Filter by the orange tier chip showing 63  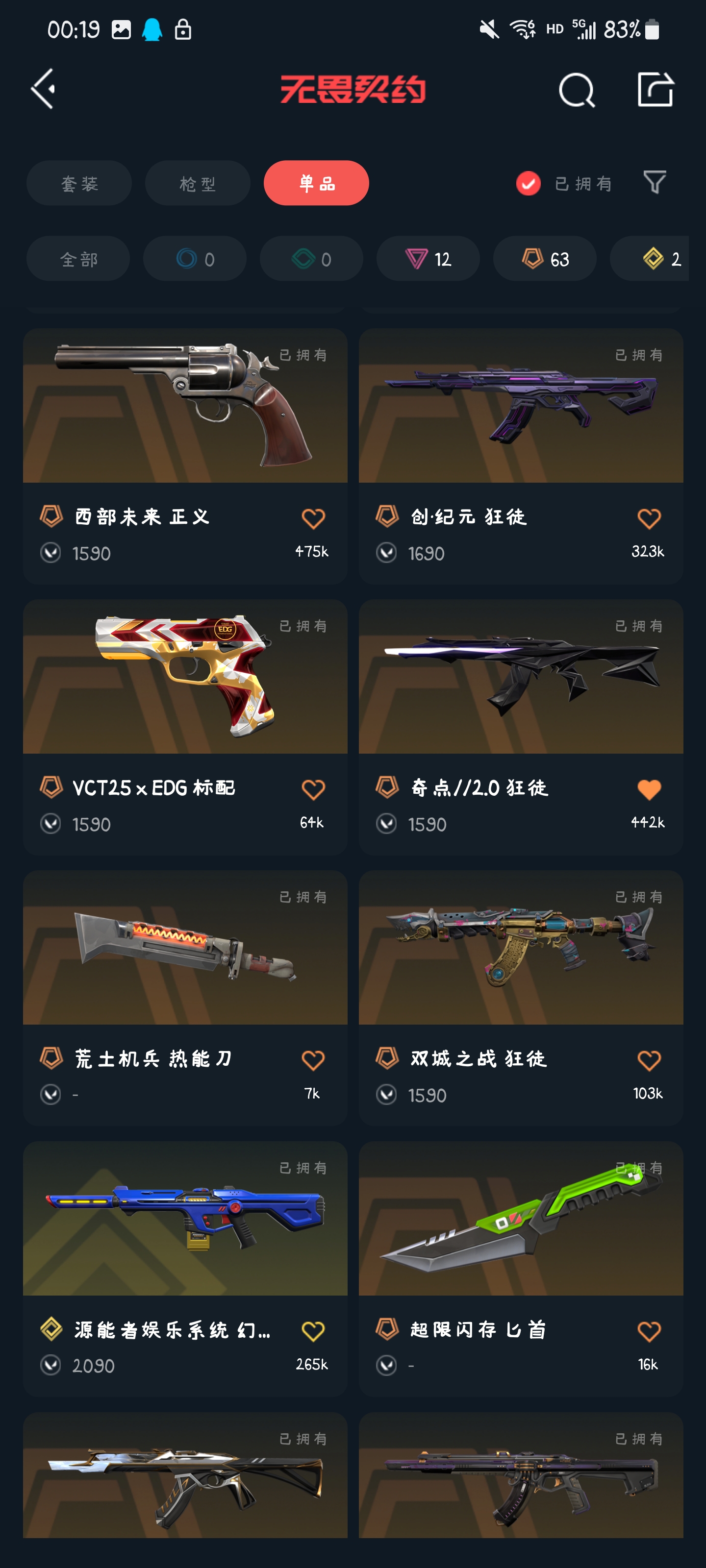tap(545, 259)
